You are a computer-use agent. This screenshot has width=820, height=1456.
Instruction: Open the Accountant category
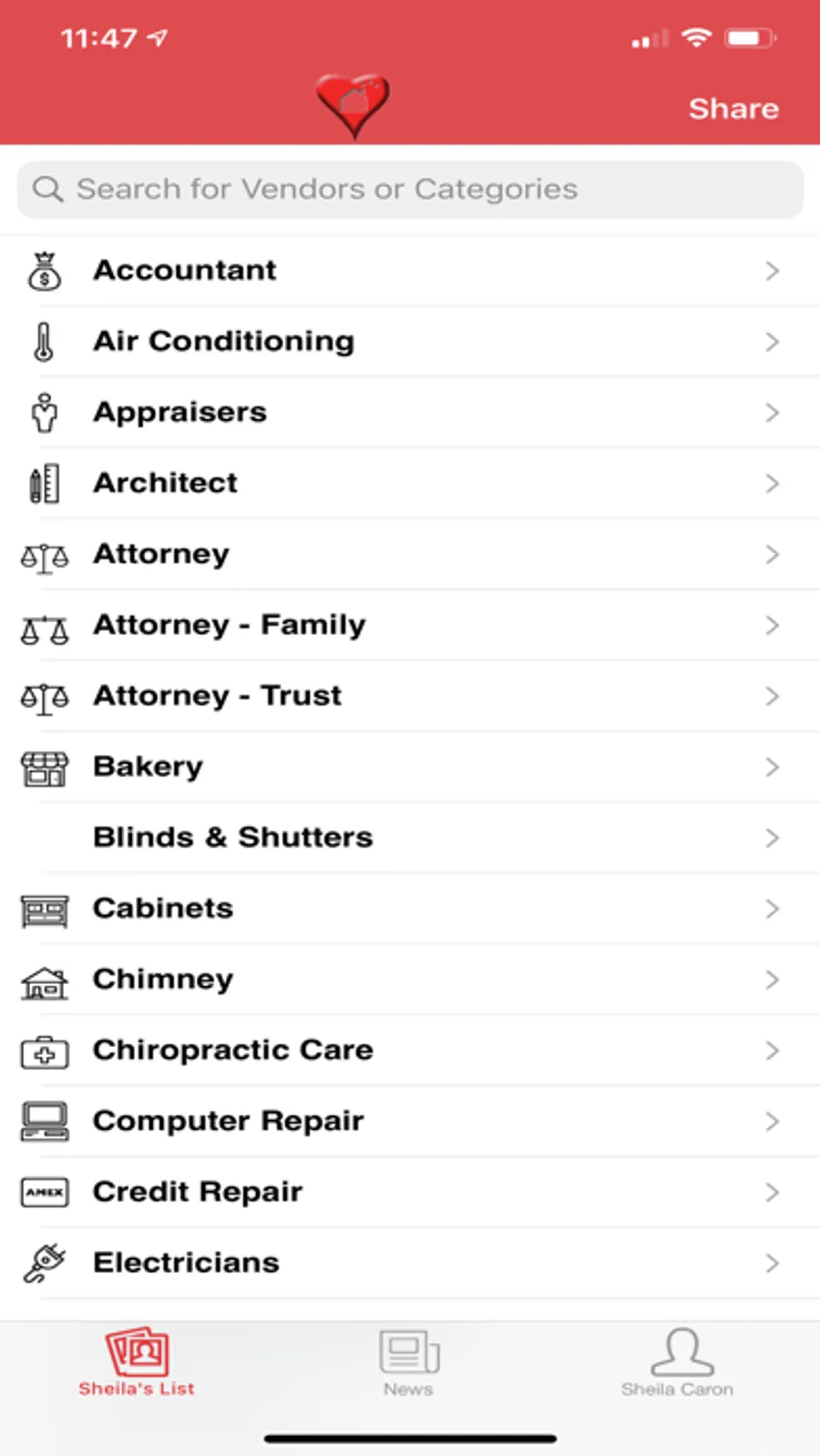coord(410,271)
